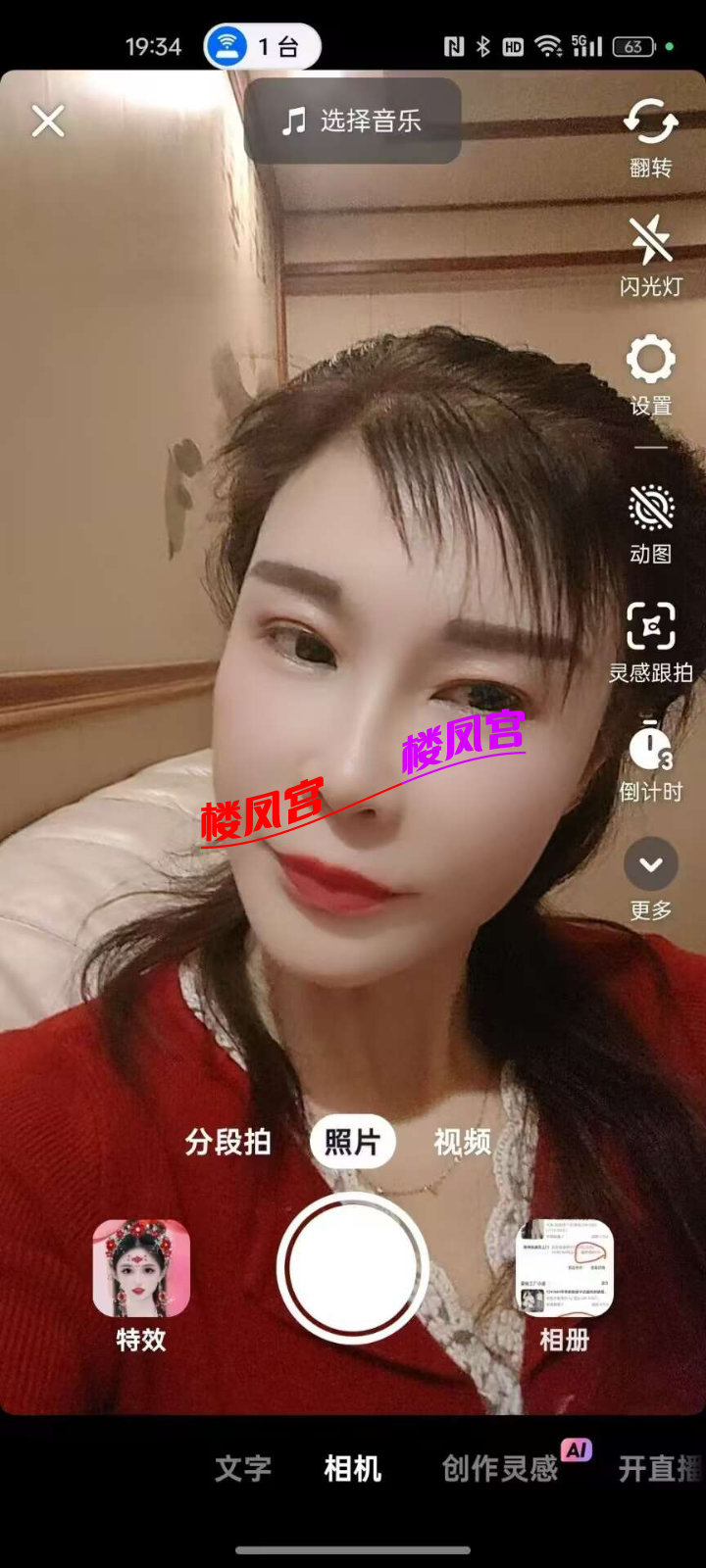The width and height of the screenshot is (706, 1568).
Task: Switch to the 文字 tab
Action: [x=242, y=1468]
